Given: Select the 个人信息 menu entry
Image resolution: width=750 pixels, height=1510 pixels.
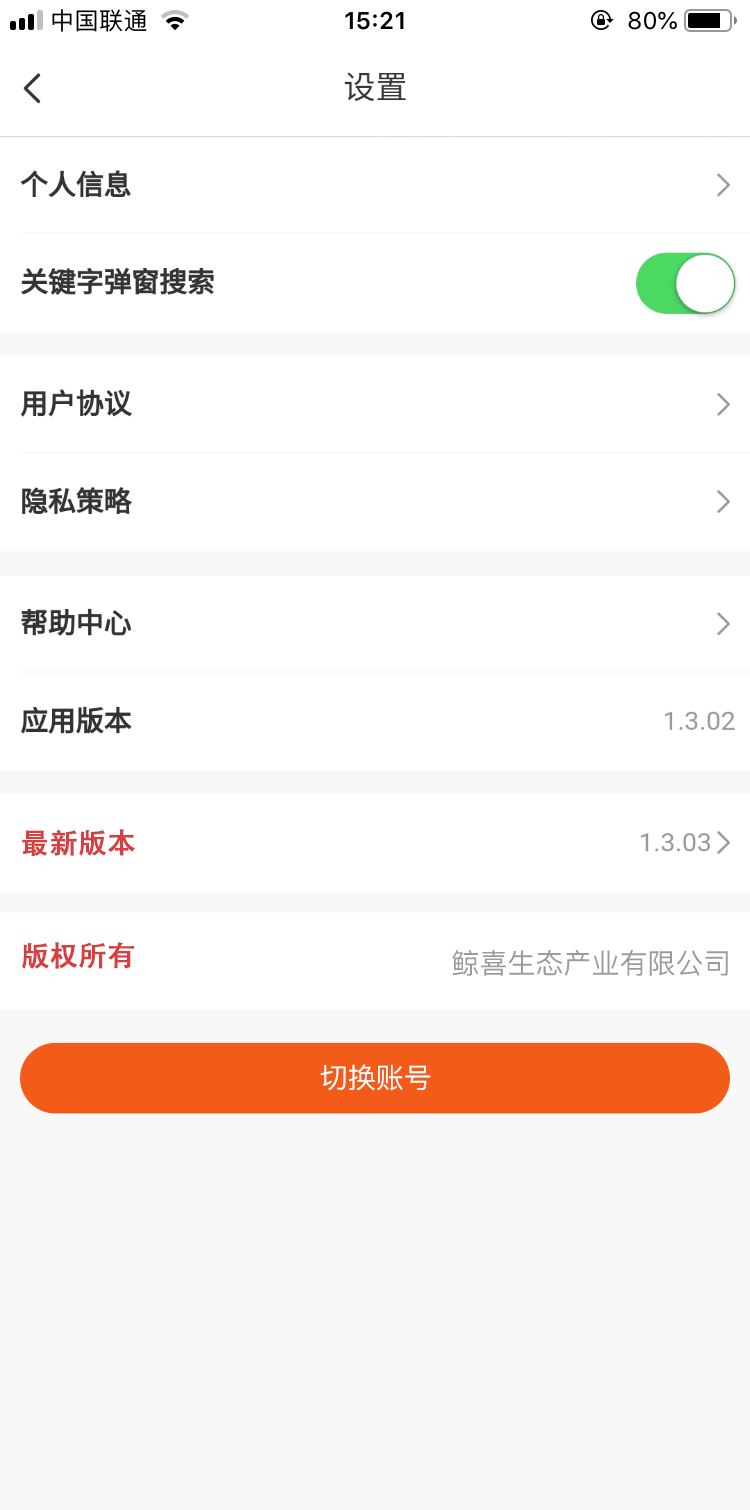Looking at the screenshot, I should tap(75, 184).
